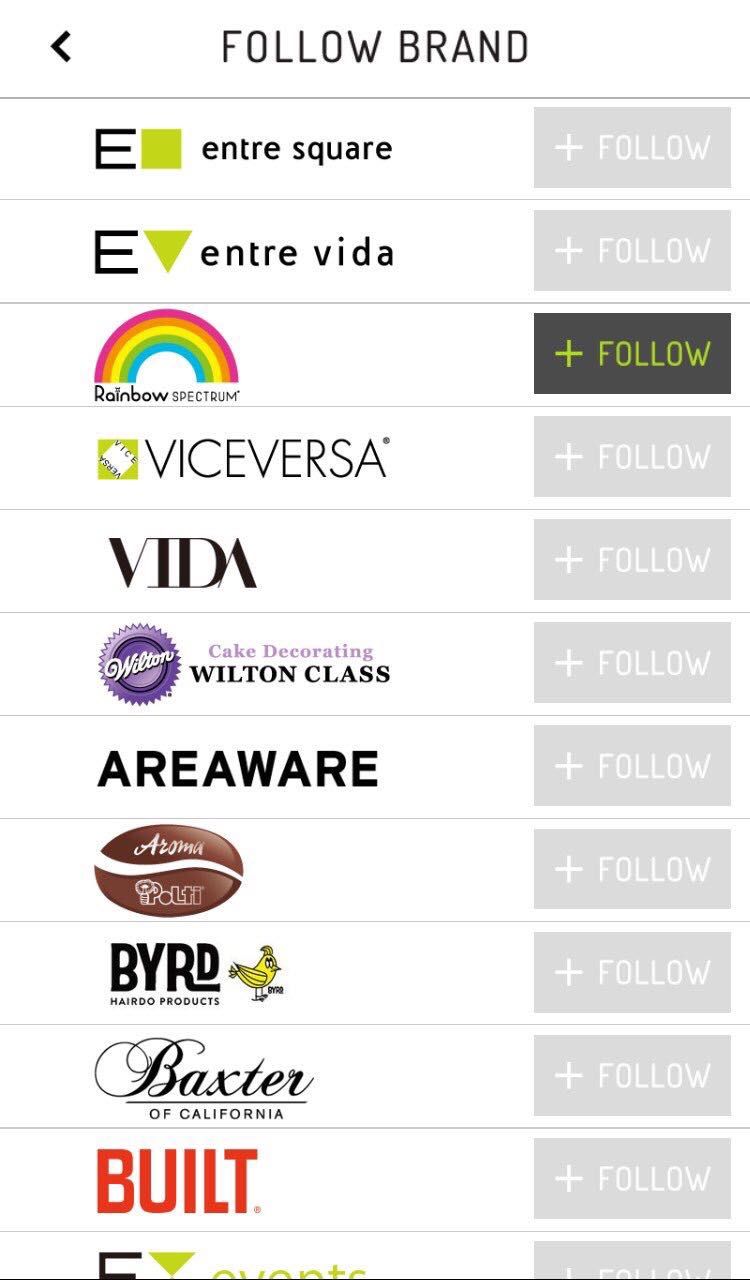Follow the entre square brand

point(632,148)
